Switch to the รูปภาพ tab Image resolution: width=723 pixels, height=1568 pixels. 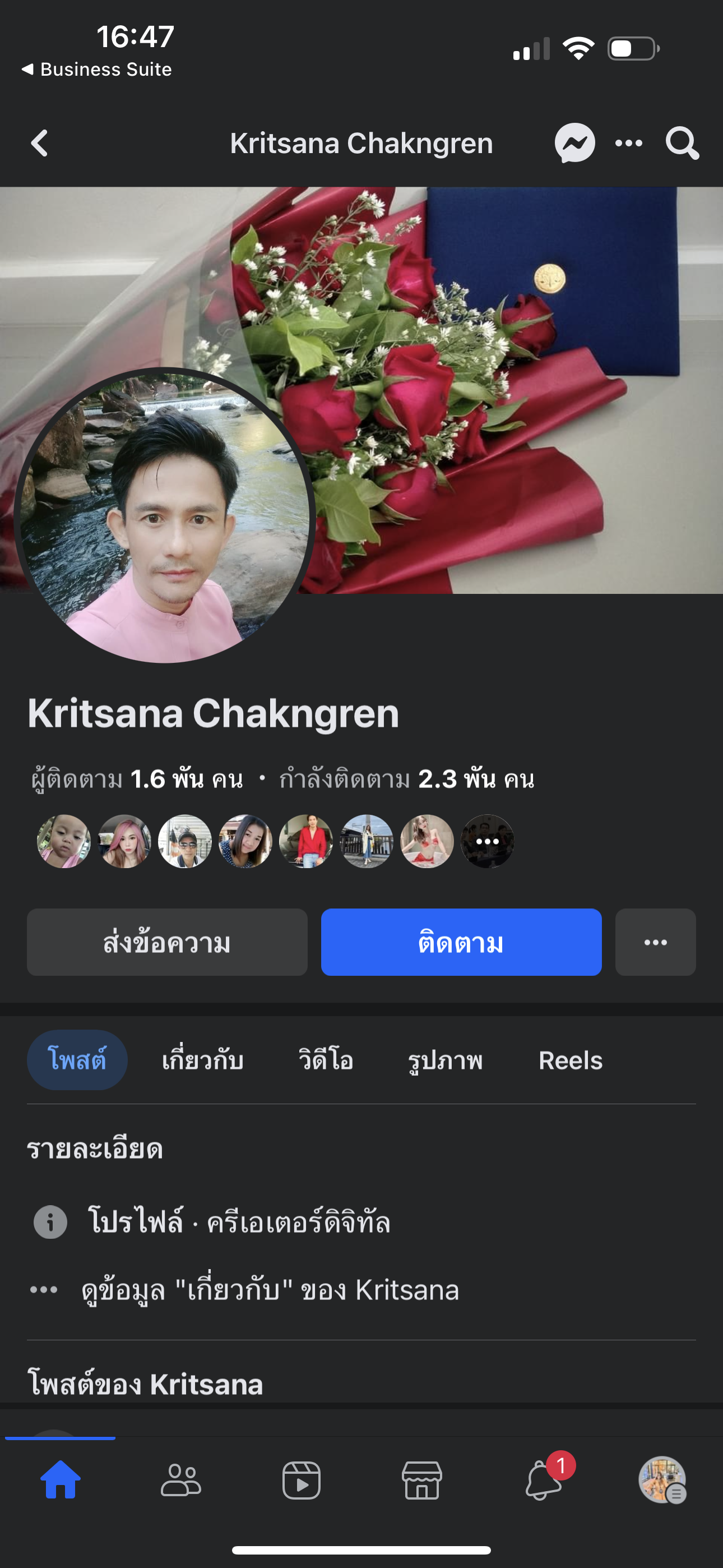446,1060
